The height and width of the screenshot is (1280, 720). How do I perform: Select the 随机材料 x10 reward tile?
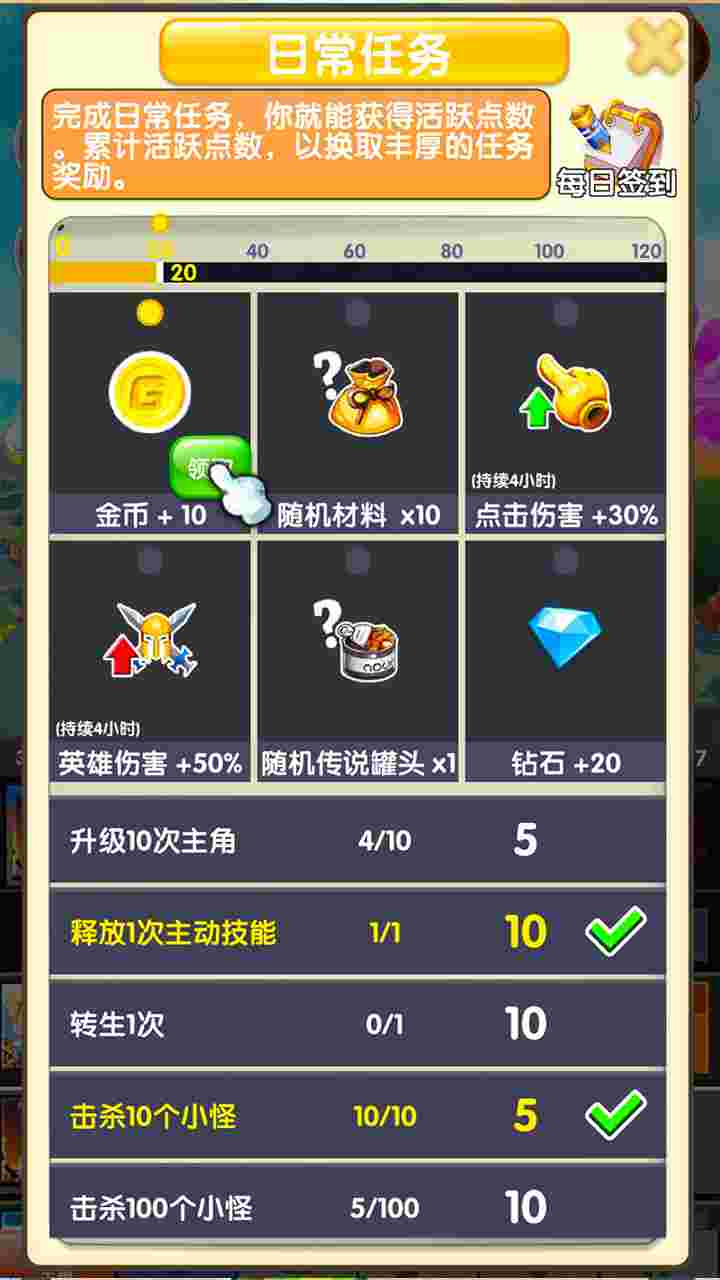(x=358, y=410)
